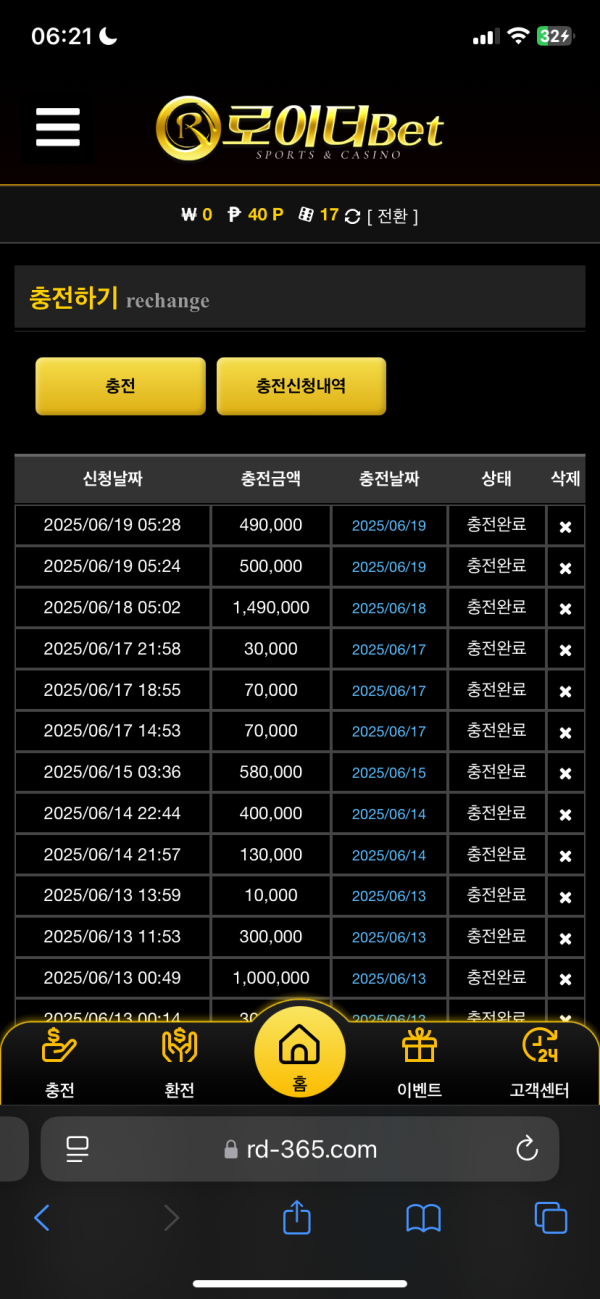Remove the 1,000,000 recharge entry
This screenshot has height=1299, width=600.
pos(565,979)
